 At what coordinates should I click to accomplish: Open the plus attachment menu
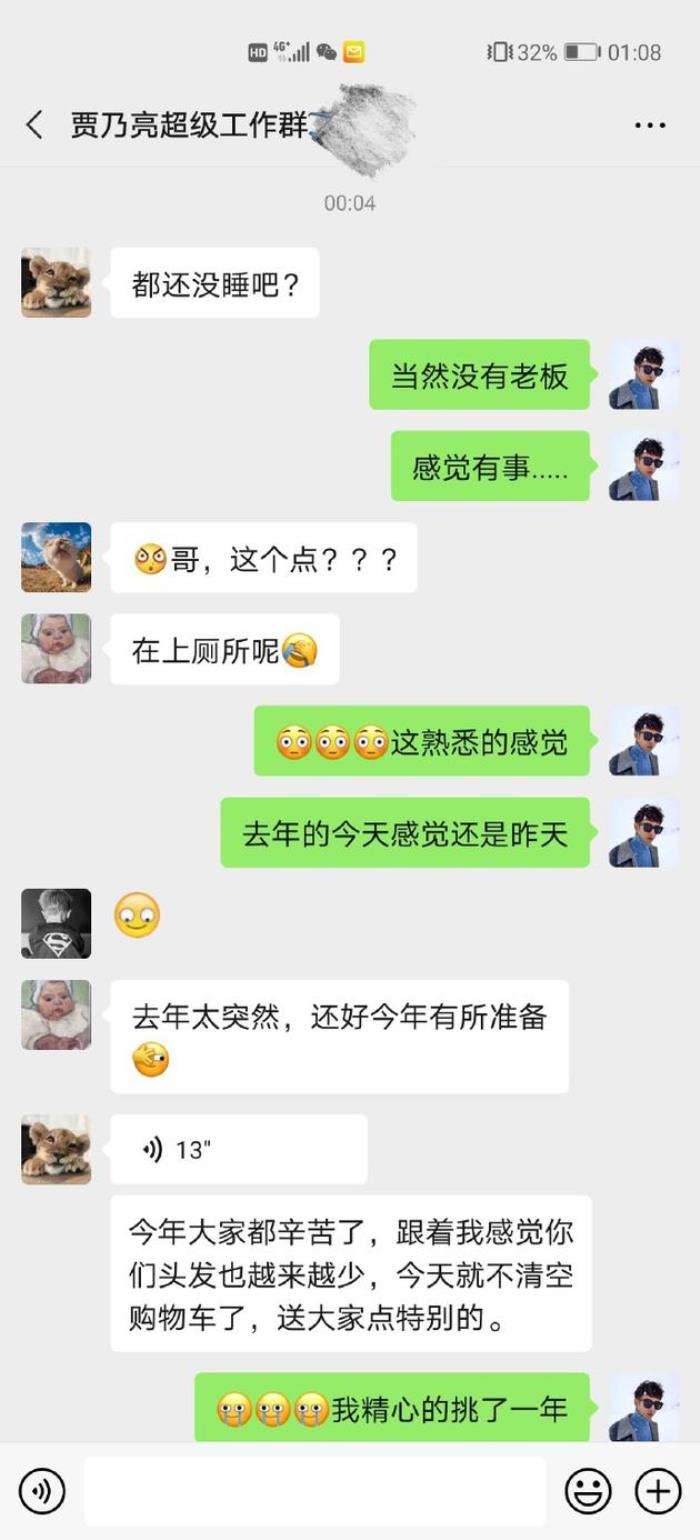[x=658, y=1491]
